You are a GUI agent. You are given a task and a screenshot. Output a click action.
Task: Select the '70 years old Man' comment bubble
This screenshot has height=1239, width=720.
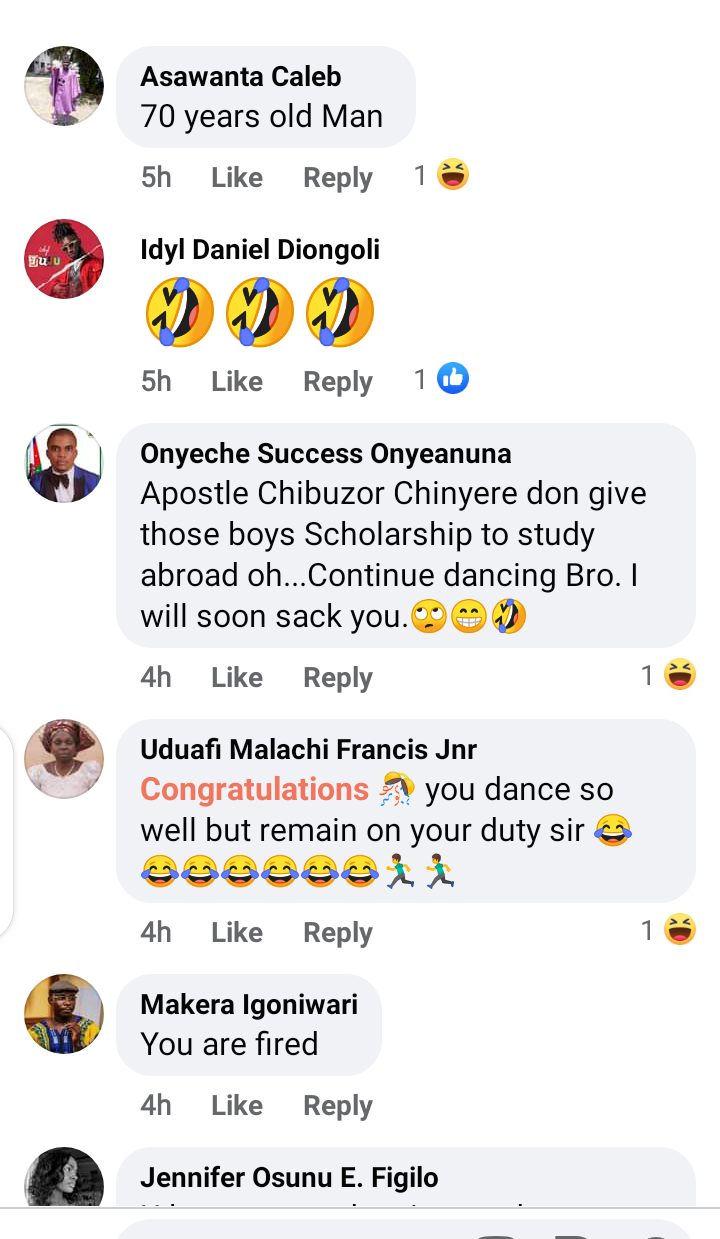(266, 116)
